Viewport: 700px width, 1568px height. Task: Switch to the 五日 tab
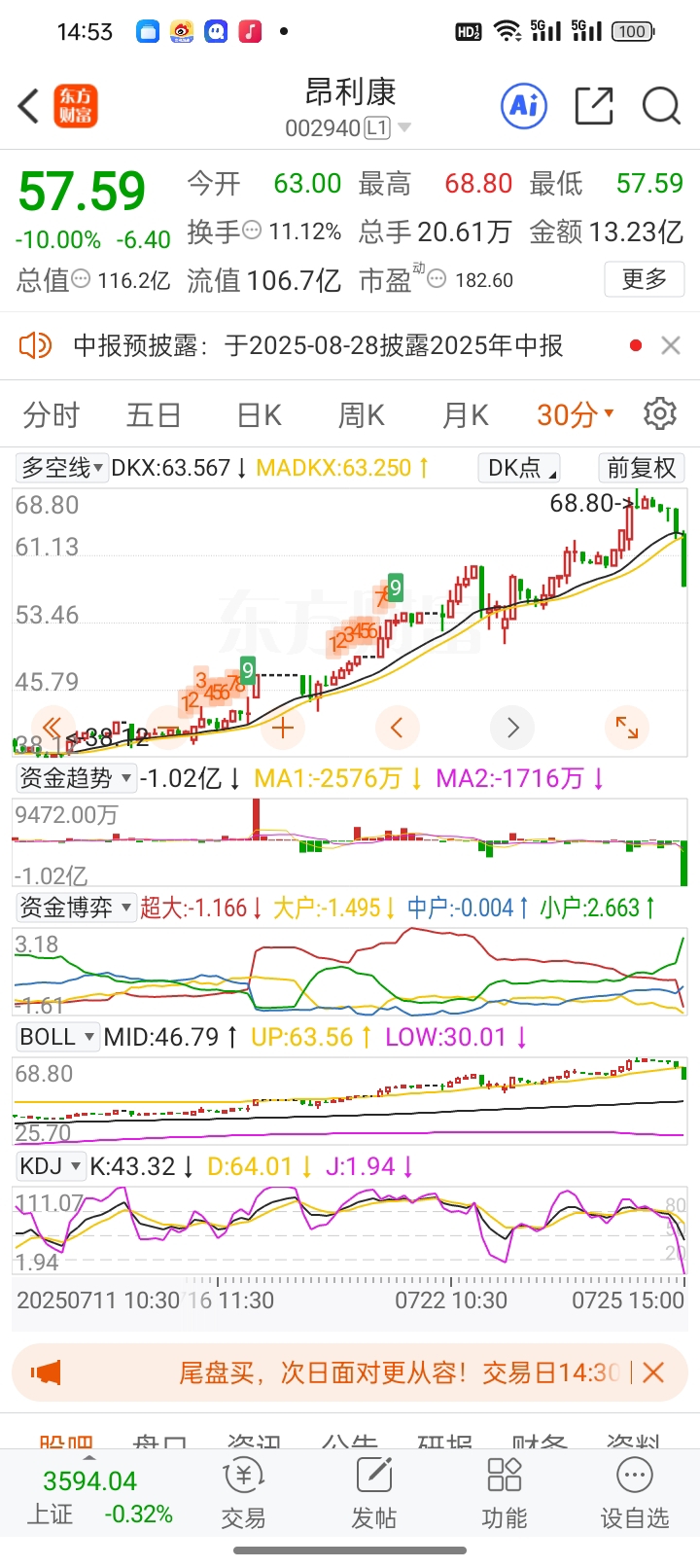[x=154, y=415]
